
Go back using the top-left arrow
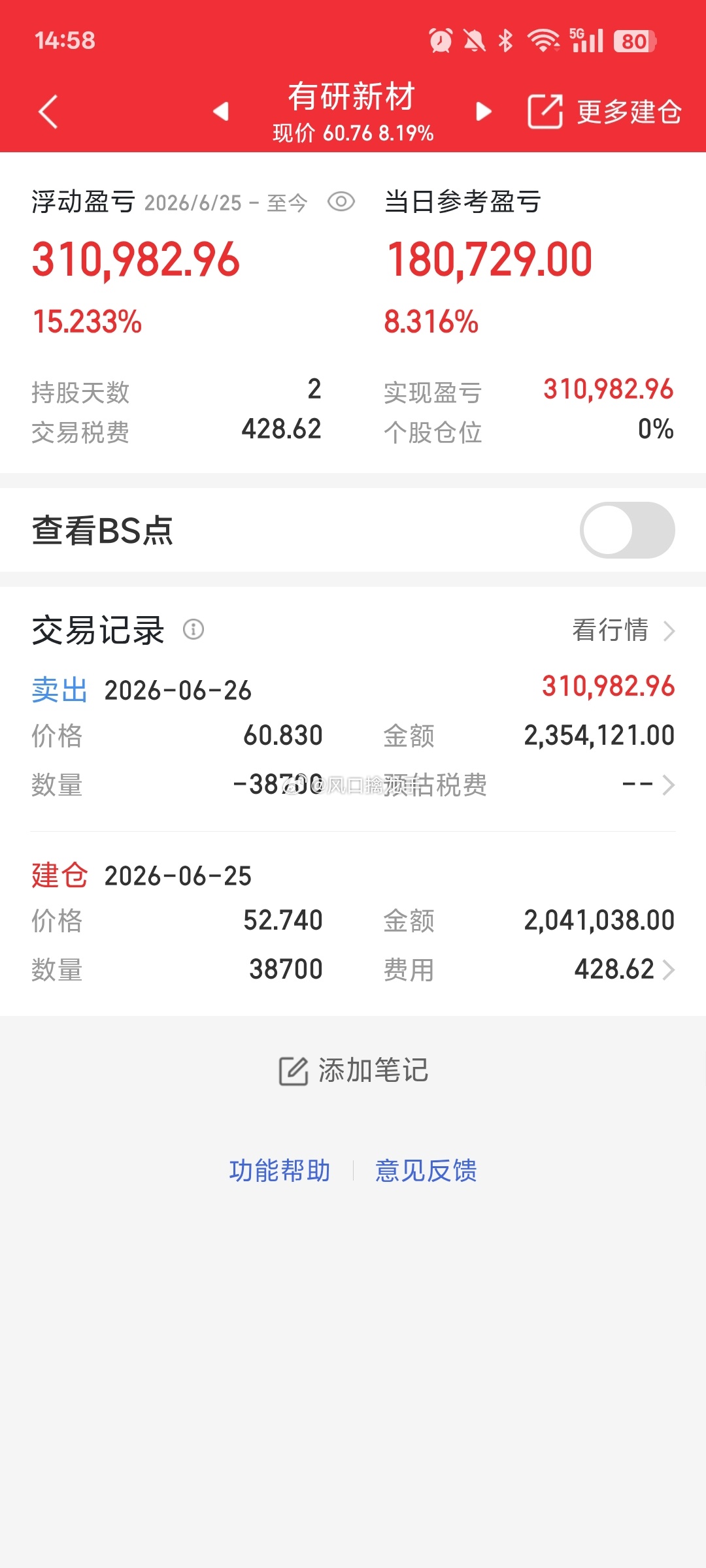[x=48, y=112]
